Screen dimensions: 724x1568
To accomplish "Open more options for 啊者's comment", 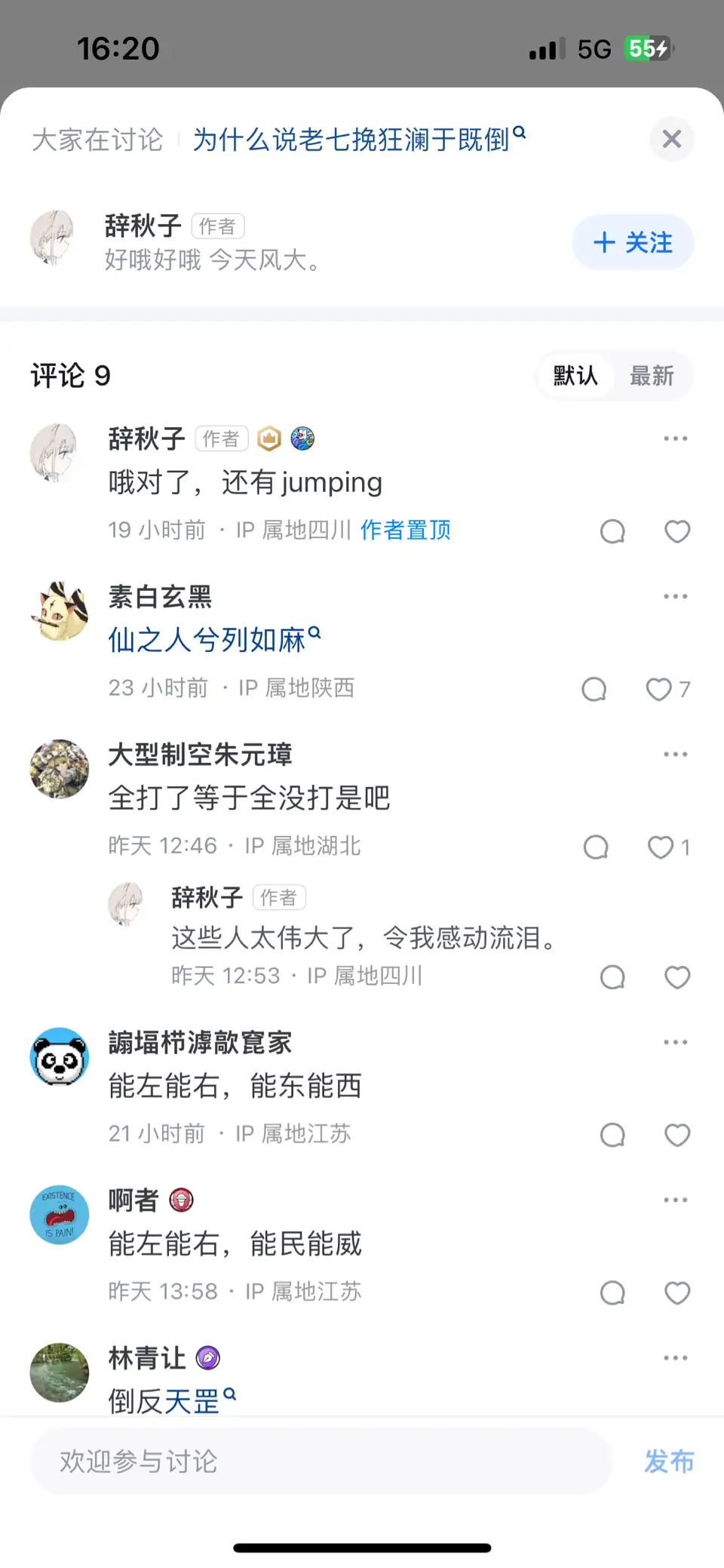I will click(675, 1200).
